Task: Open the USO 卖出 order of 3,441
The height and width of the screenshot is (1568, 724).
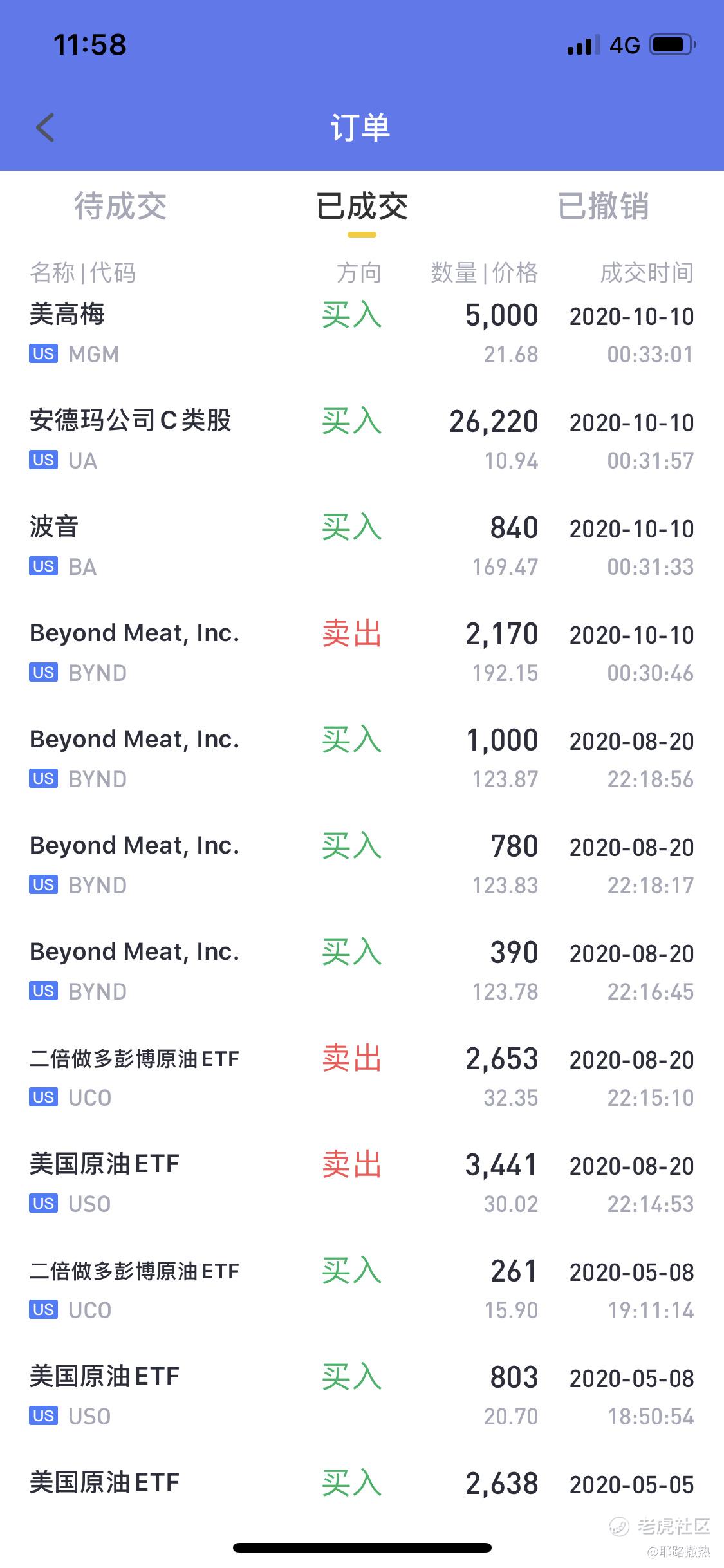Action: [x=362, y=1184]
